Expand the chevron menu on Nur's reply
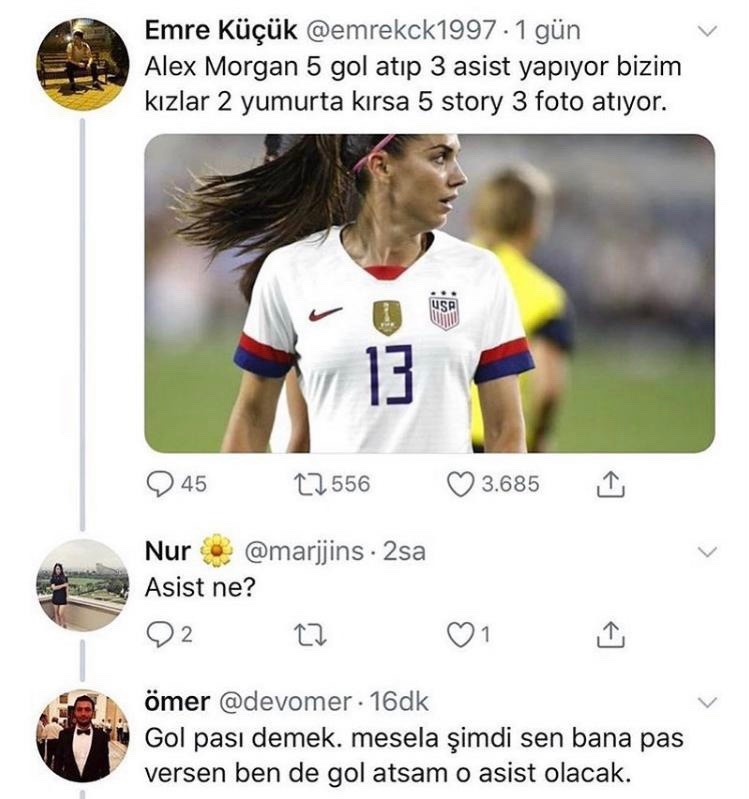The height and width of the screenshot is (799, 749). click(707, 551)
